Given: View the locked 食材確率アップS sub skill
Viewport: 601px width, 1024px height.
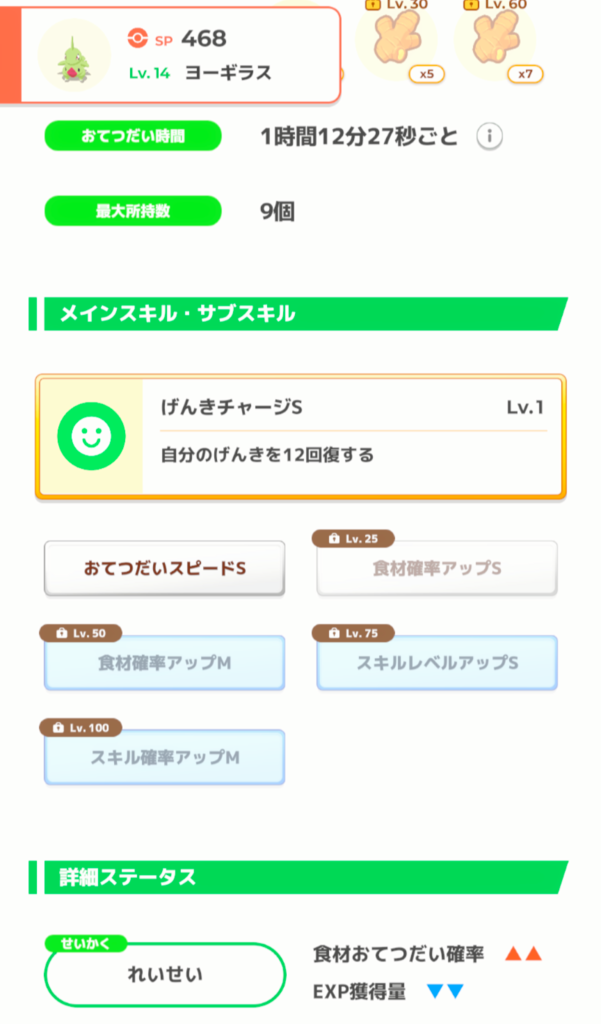Looking at the screenshot, I should point(437,568).
